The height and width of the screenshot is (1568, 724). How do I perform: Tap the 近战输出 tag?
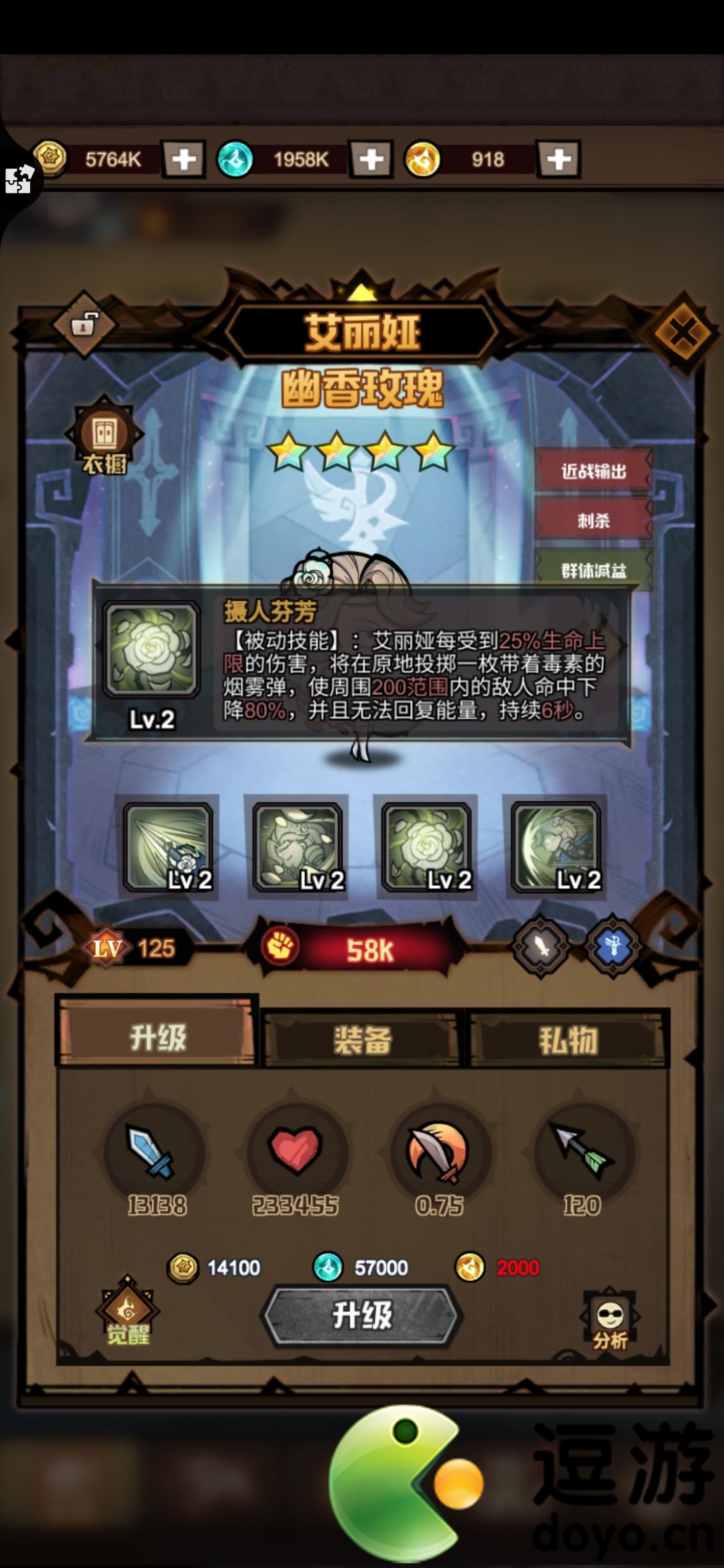click(x=593, y=471)
